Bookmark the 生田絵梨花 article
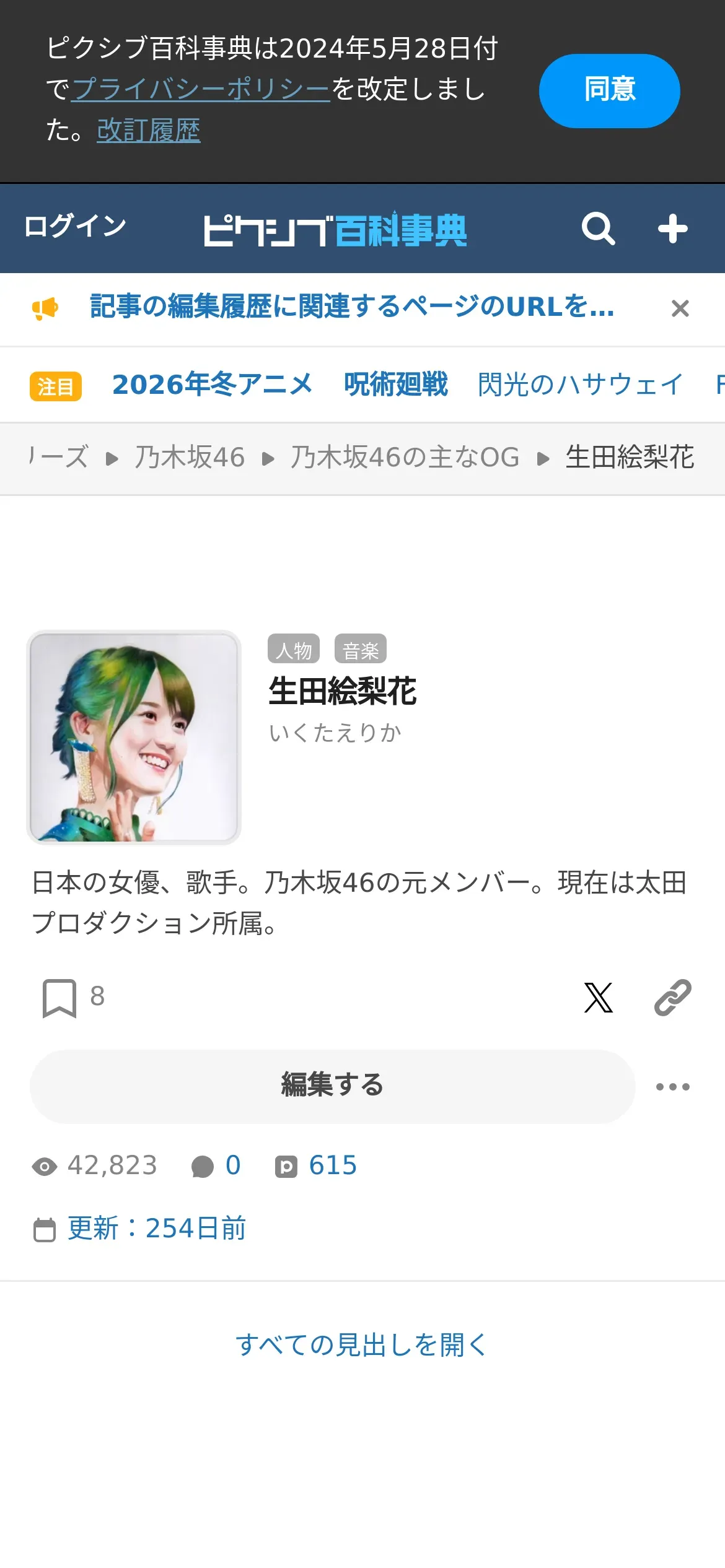Image resolution: width=725 pixels, height=1568 pixels. [59, 997]
